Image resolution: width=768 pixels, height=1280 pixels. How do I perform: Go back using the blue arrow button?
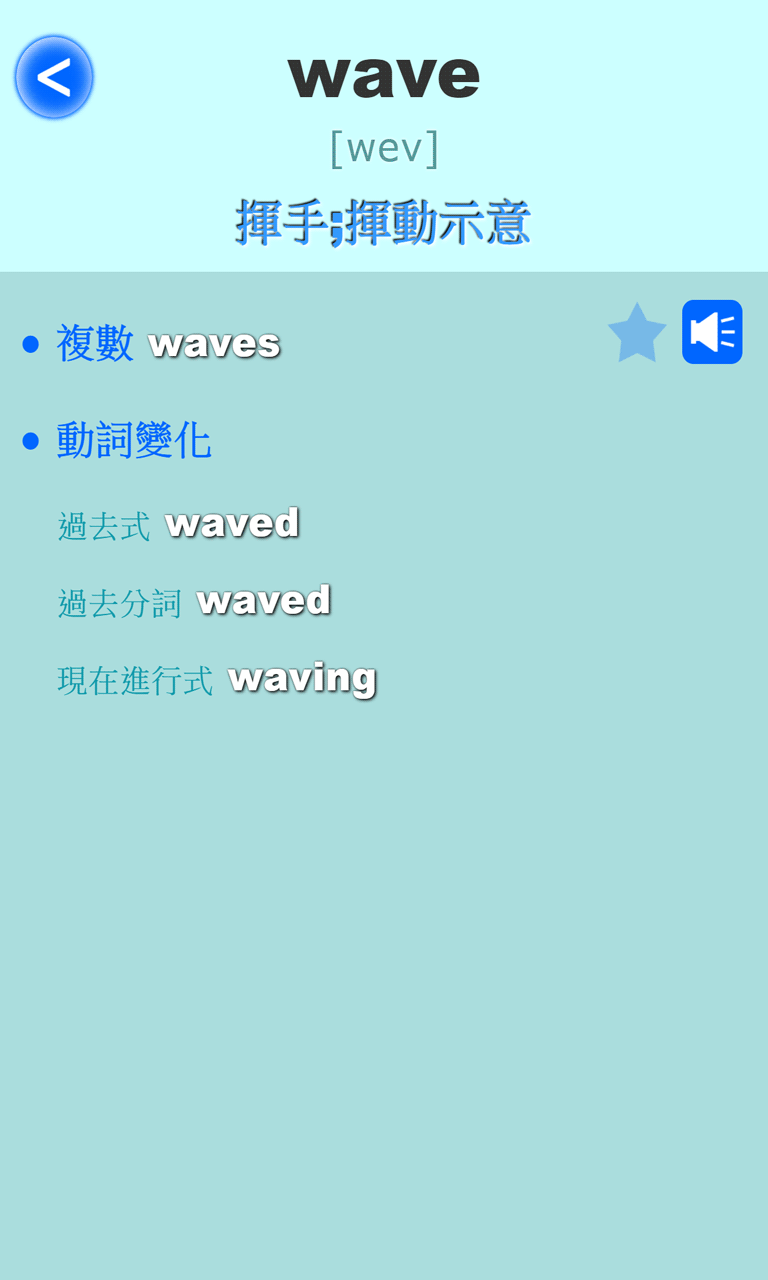[x=54, y=77]
